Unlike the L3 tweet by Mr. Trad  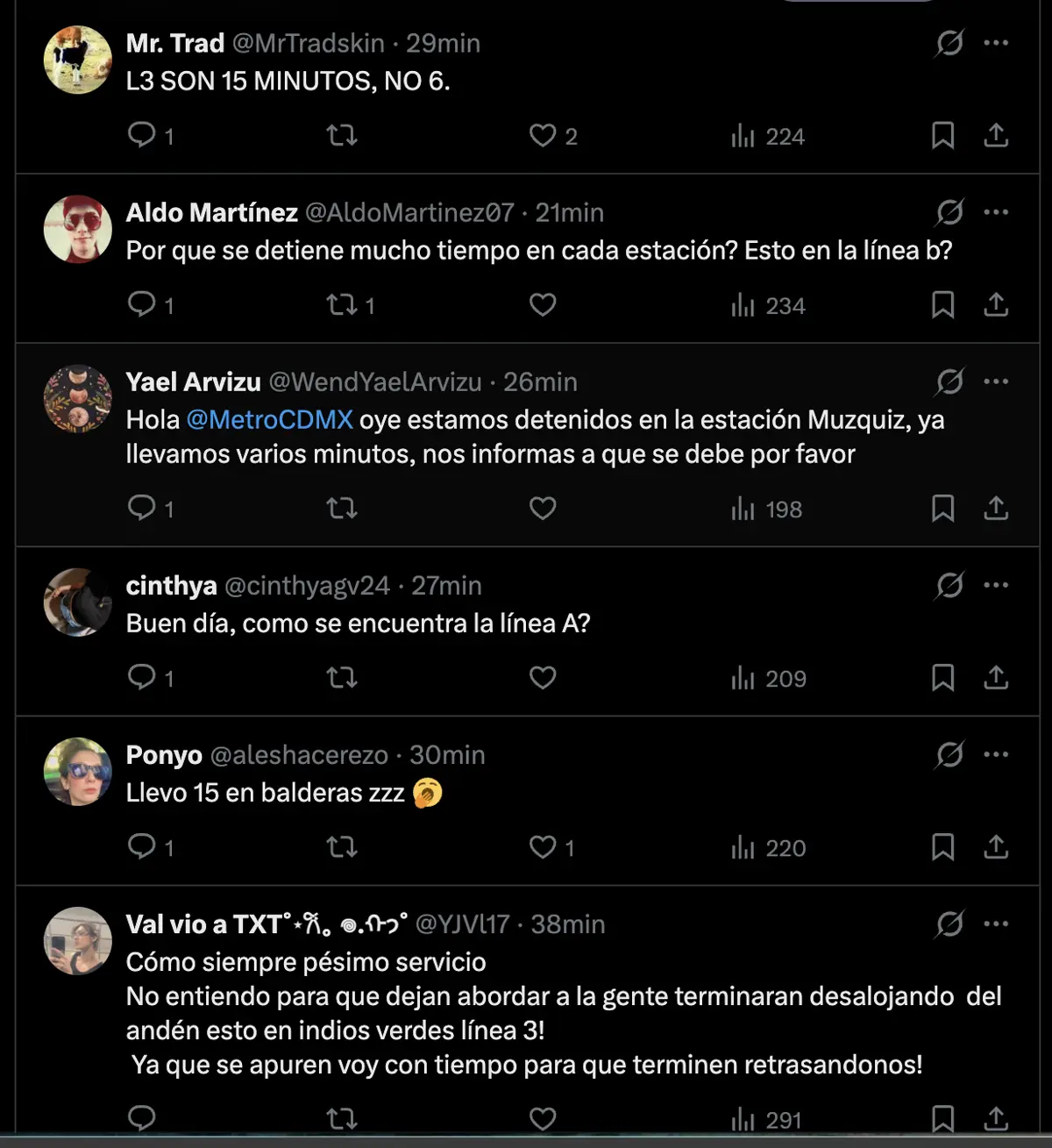pos(543,136)
